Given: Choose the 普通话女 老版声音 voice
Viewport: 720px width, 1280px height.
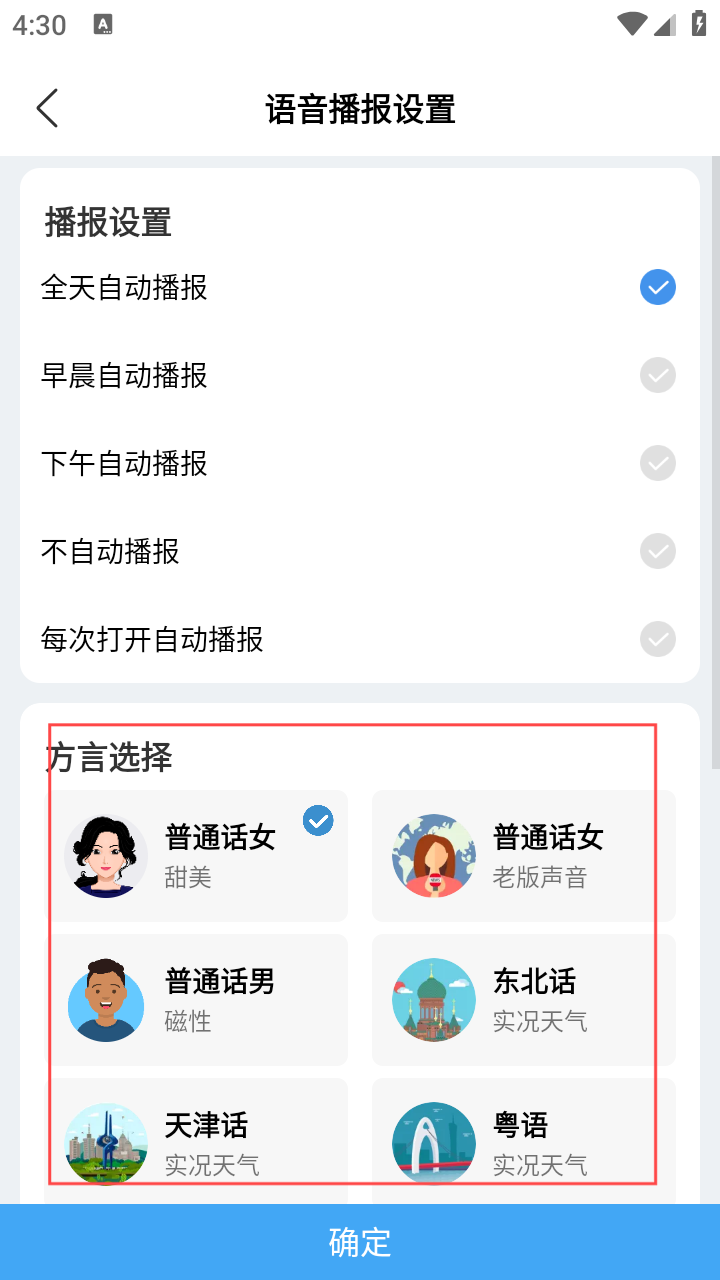Looking at the screenshot, I should tap(523, 856).
